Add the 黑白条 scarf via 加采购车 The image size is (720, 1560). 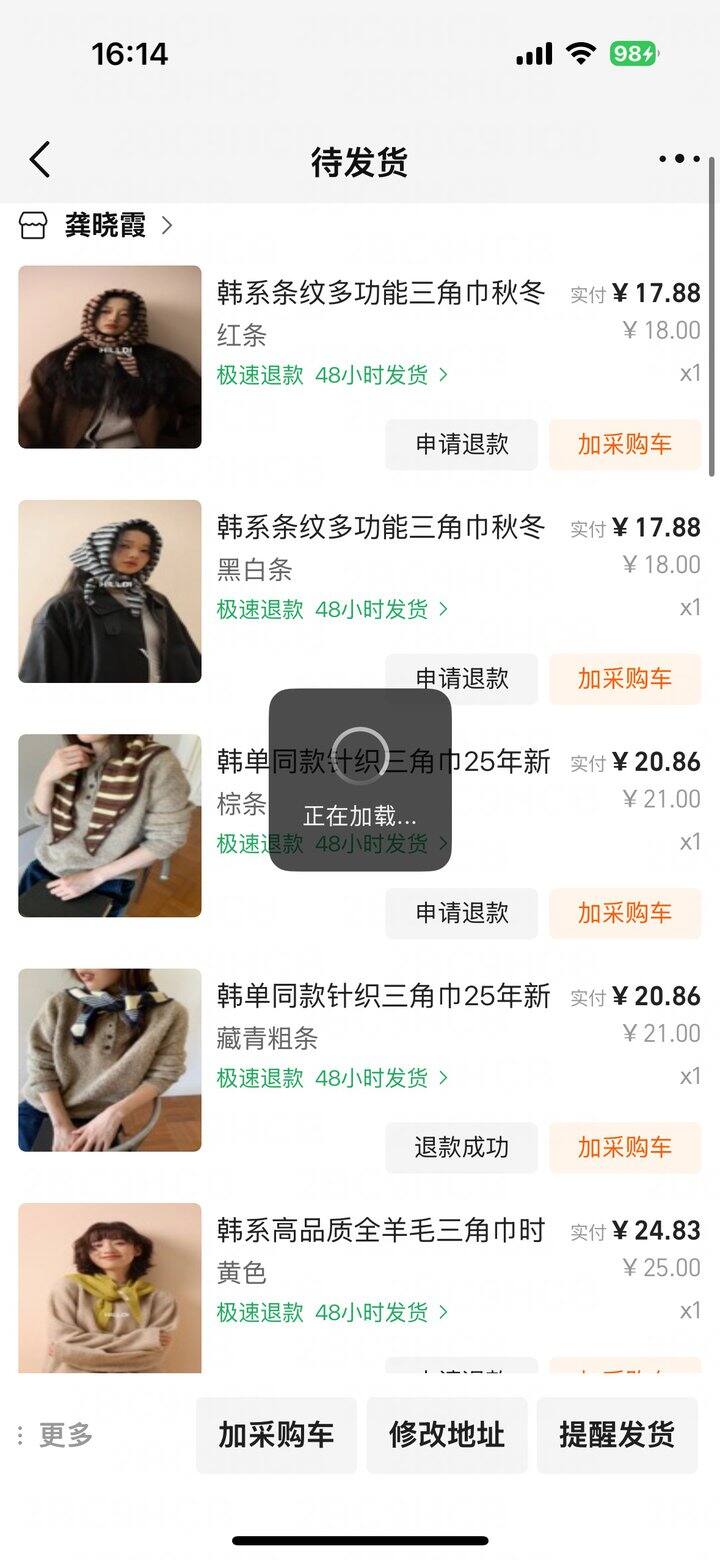[x=624, y=678]
